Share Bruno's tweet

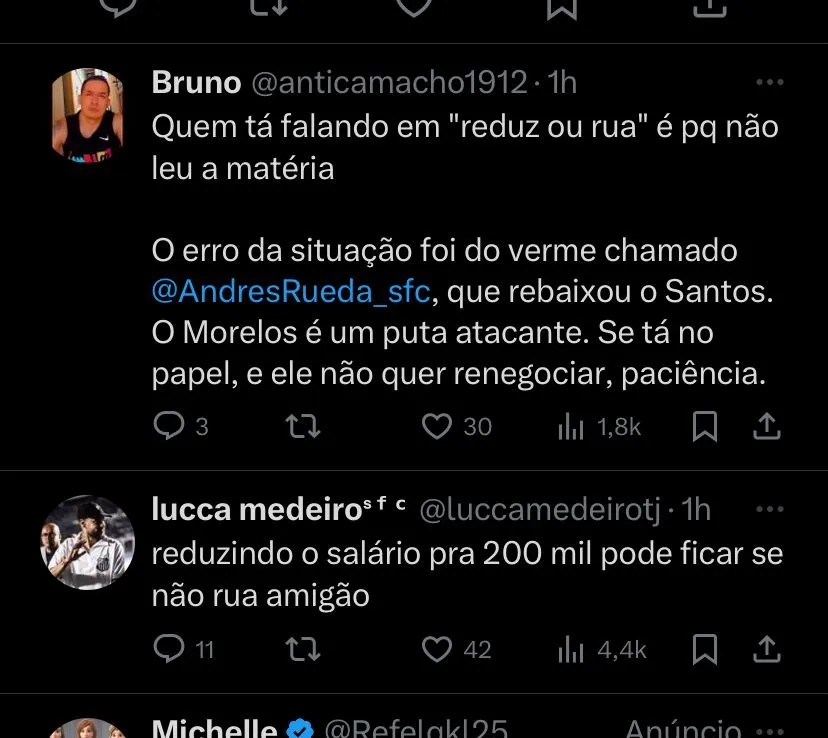pyautogui.click(x=766, y=427)
